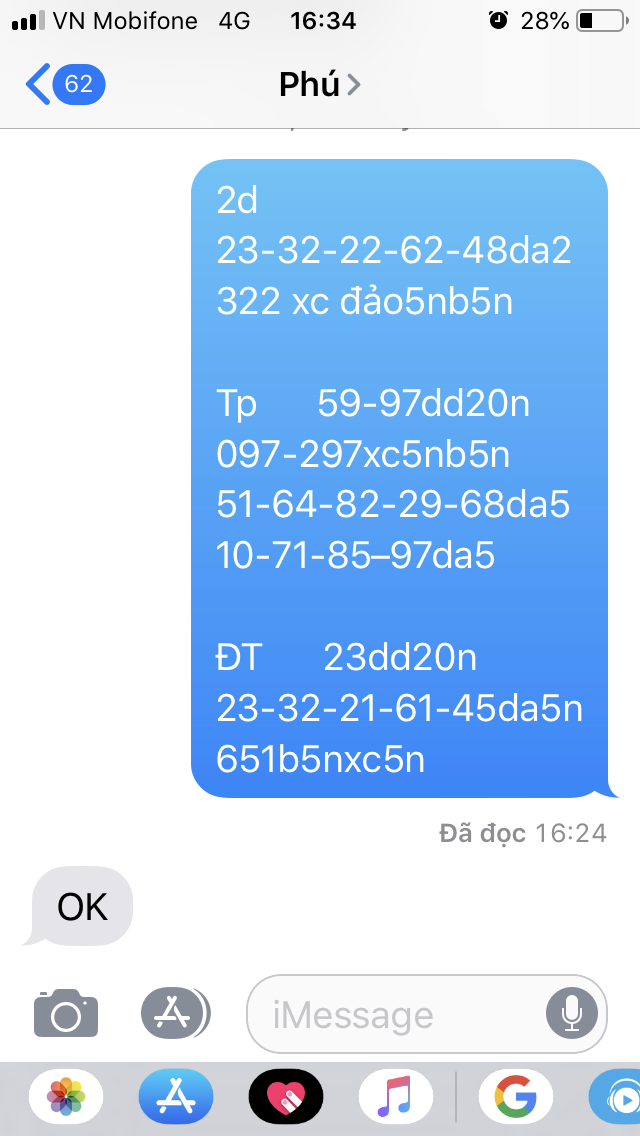Record an audio message with the microphone
This screenshot has width=640, height=1136.
(x=572, y=1014)
